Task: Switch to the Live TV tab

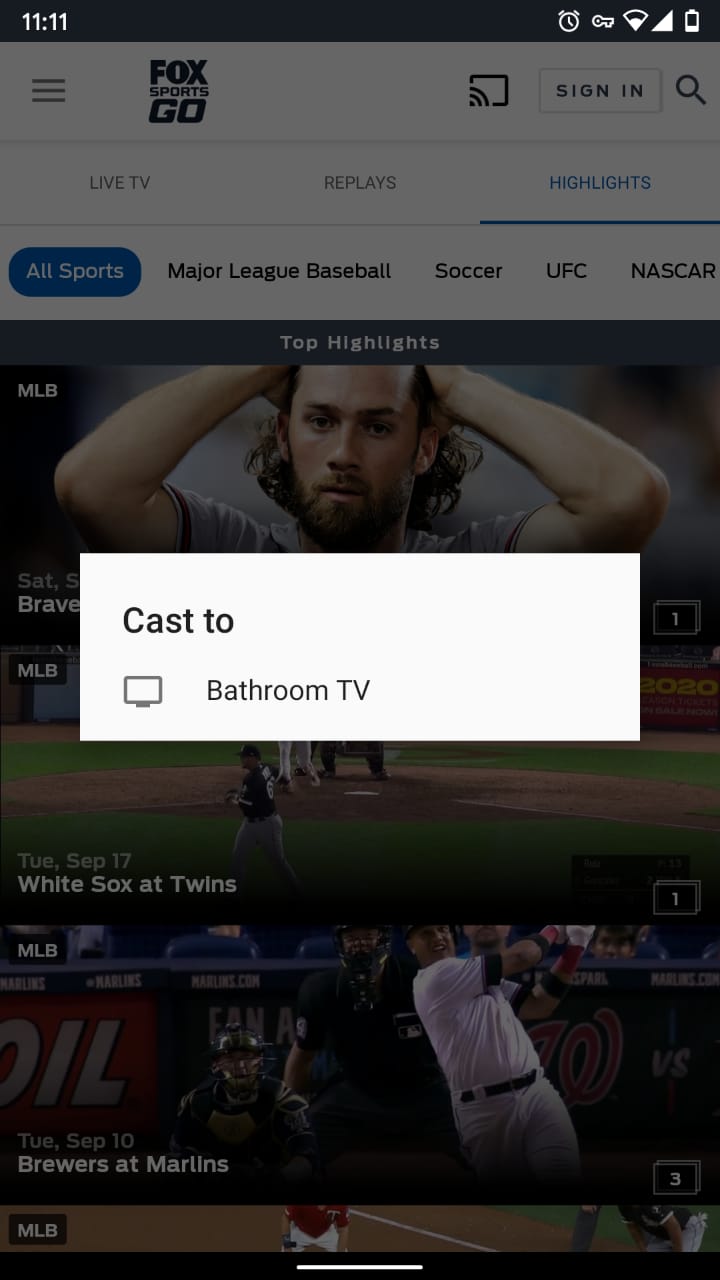Action: (x=120, y=183)
